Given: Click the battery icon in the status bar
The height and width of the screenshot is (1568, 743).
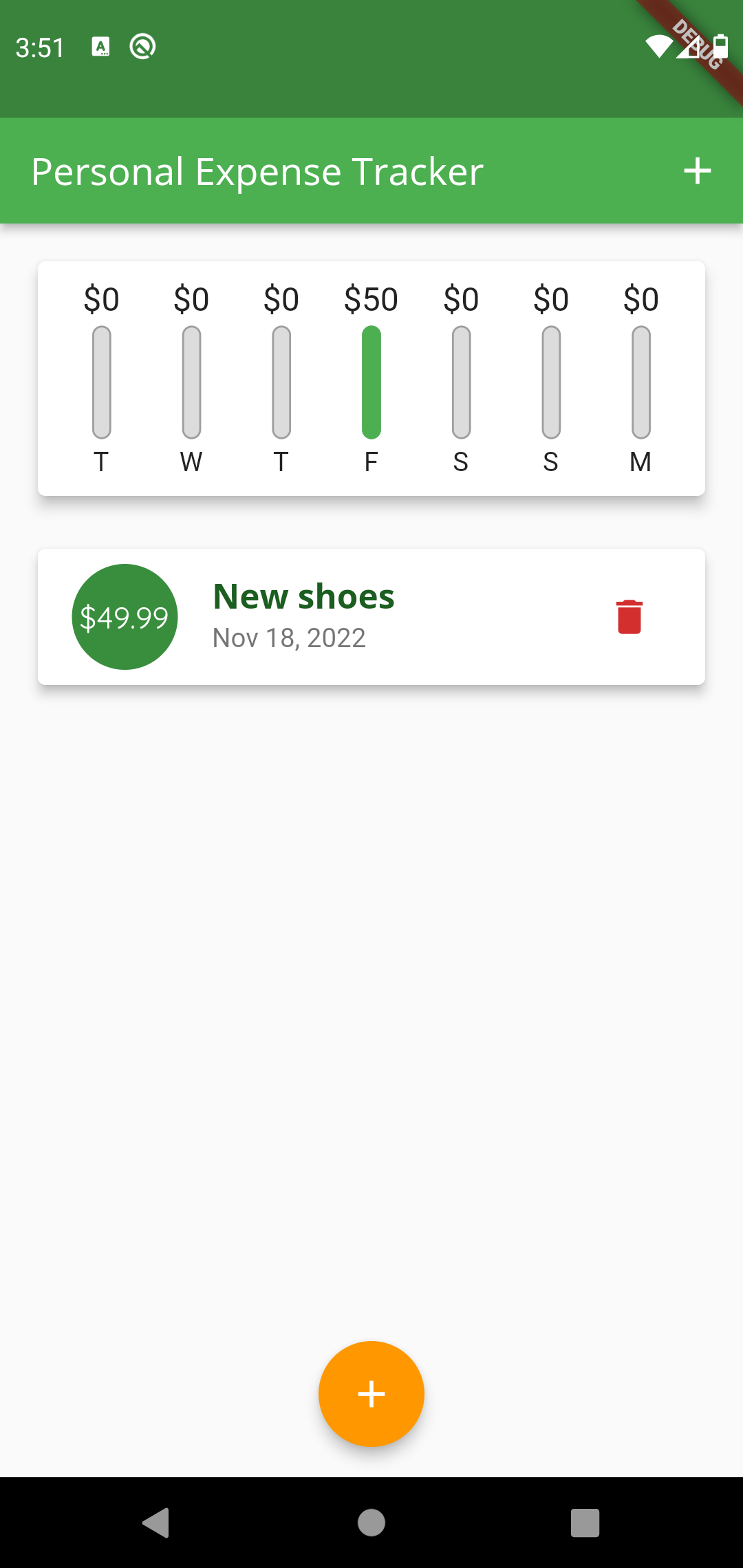Looking at the screenshot, I should pos(720,46).
